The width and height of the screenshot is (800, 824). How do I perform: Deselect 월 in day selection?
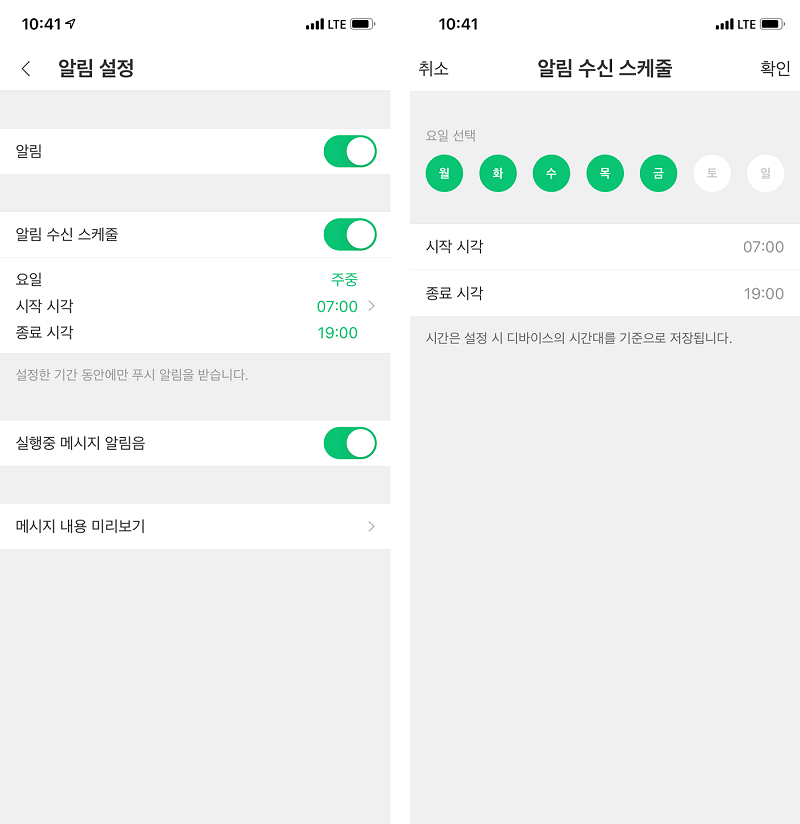(444, 173)
